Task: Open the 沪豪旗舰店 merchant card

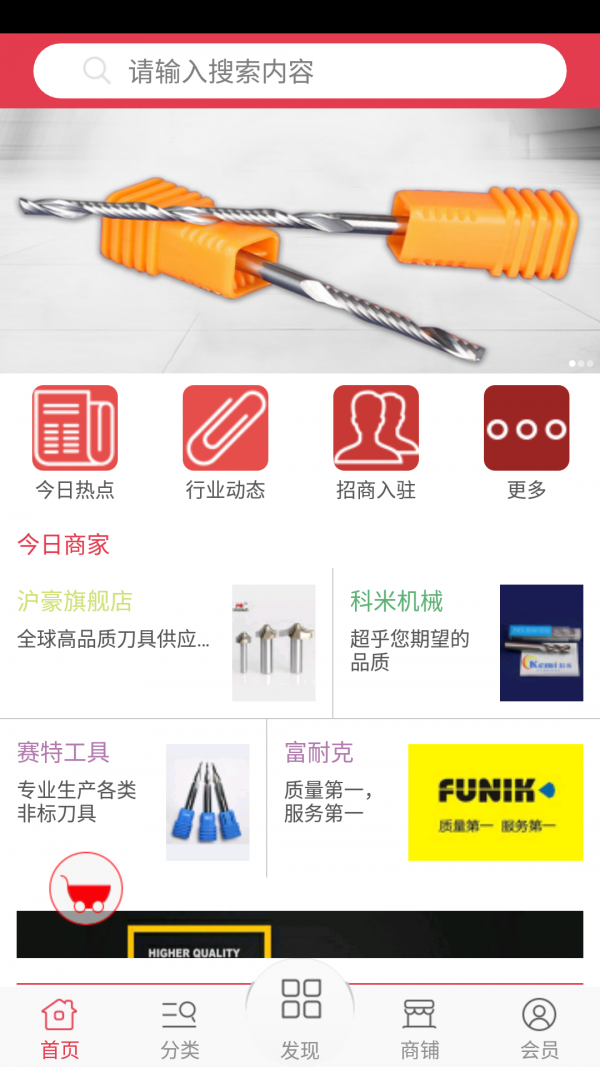Action: click(165, 642)
